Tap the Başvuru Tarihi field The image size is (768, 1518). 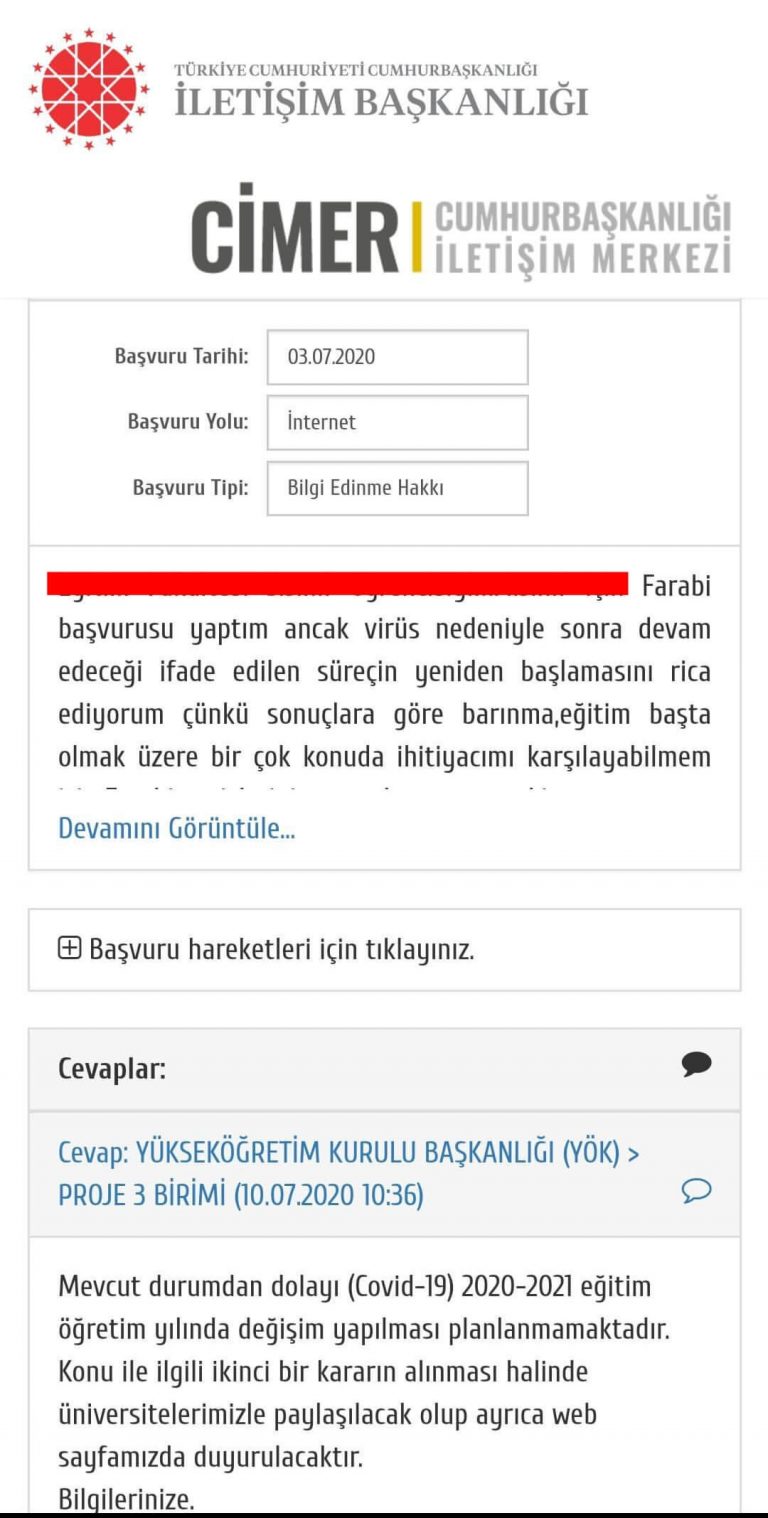pos(397,357)
